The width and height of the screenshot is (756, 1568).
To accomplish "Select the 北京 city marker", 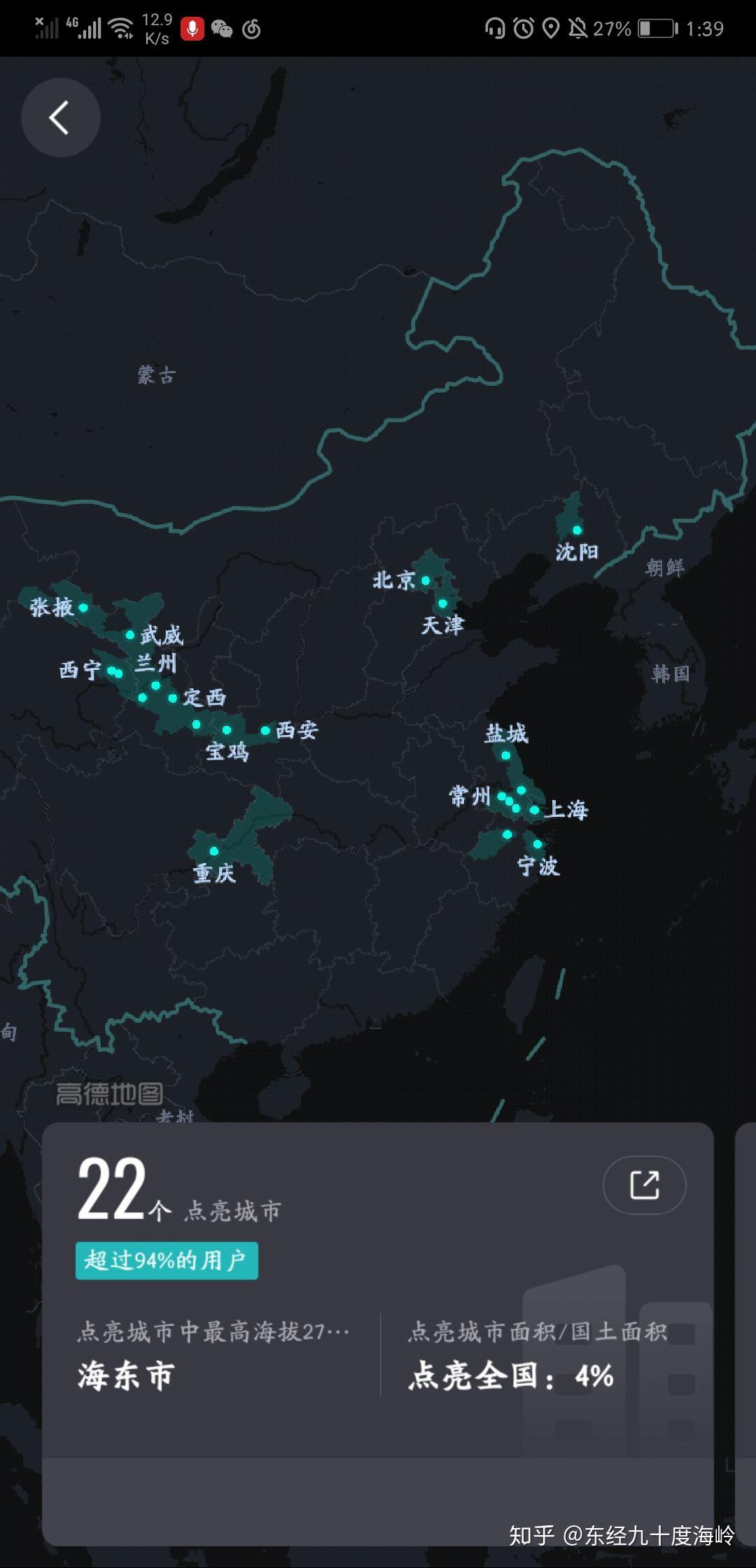I will click(x=426, y=580).
